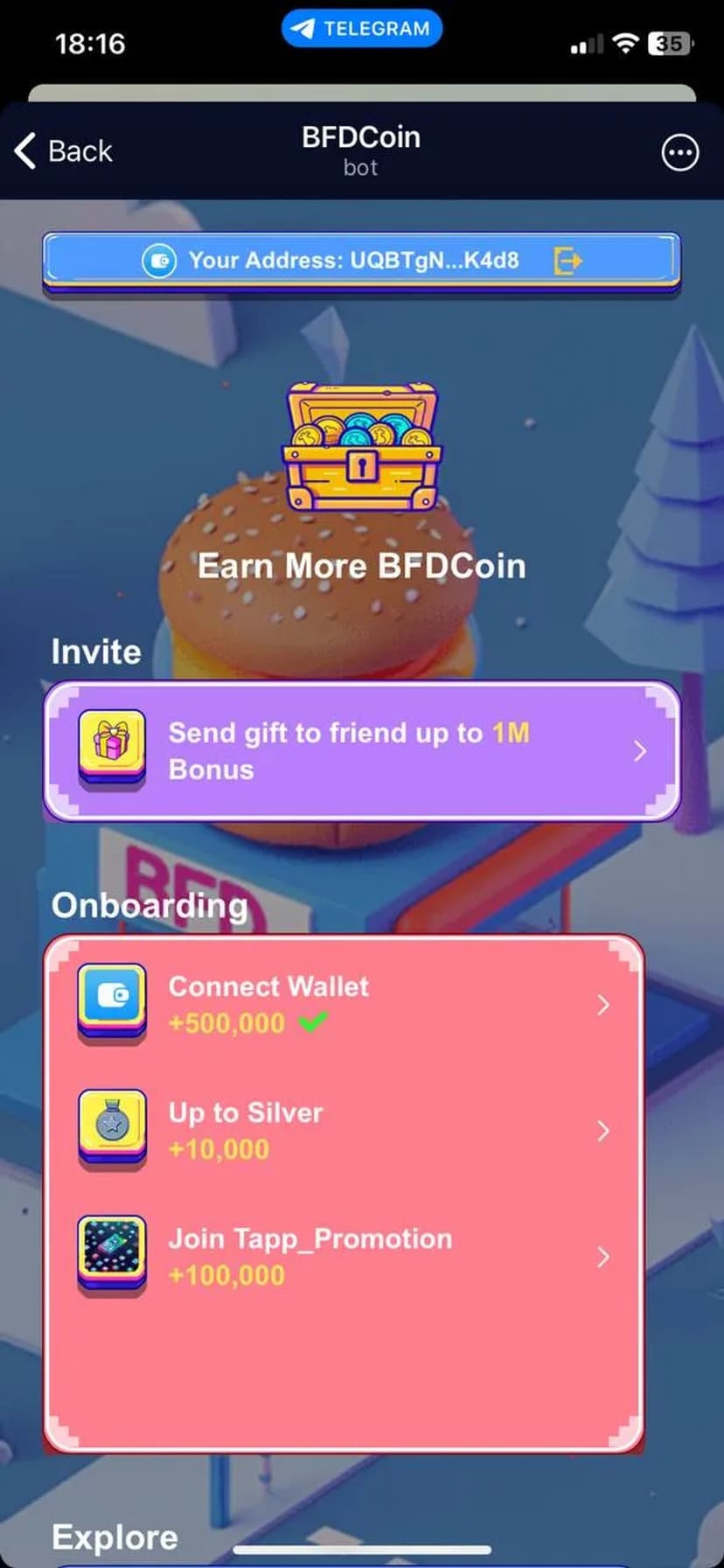Open Send gift to friend invite

(x=361, y=750)
